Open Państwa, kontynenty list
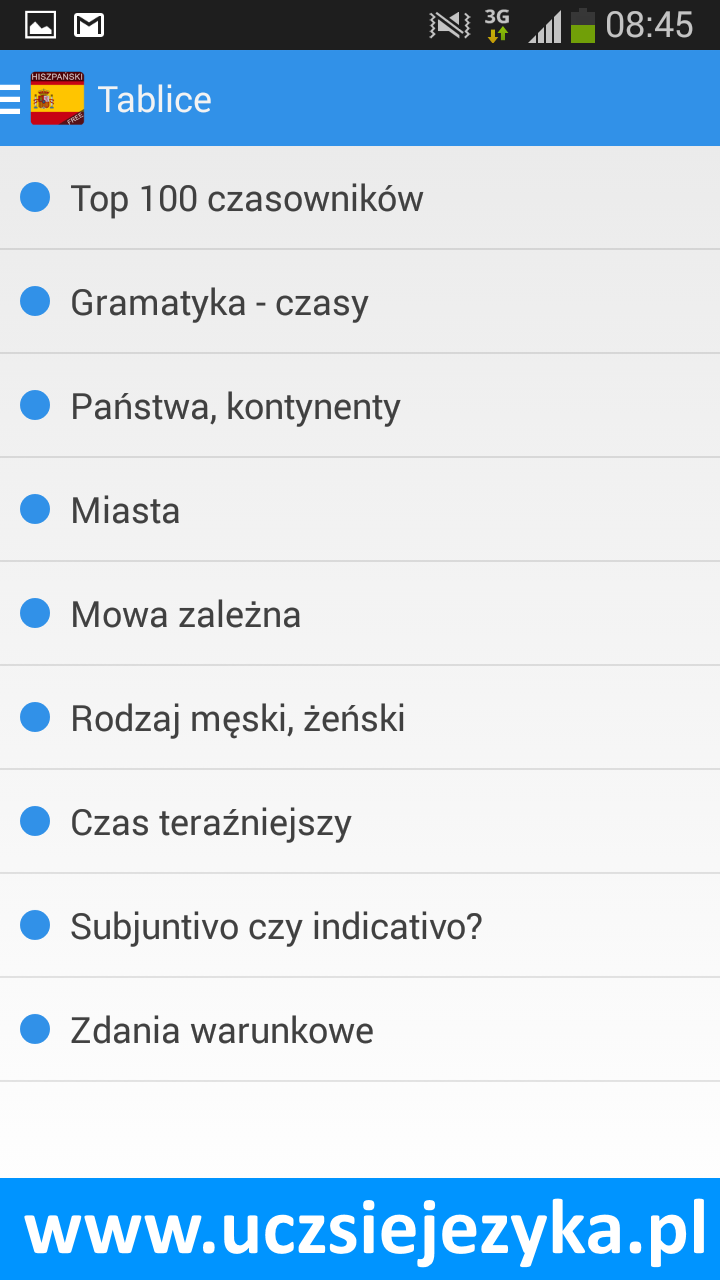The image size is (720, 1280). 360,406
